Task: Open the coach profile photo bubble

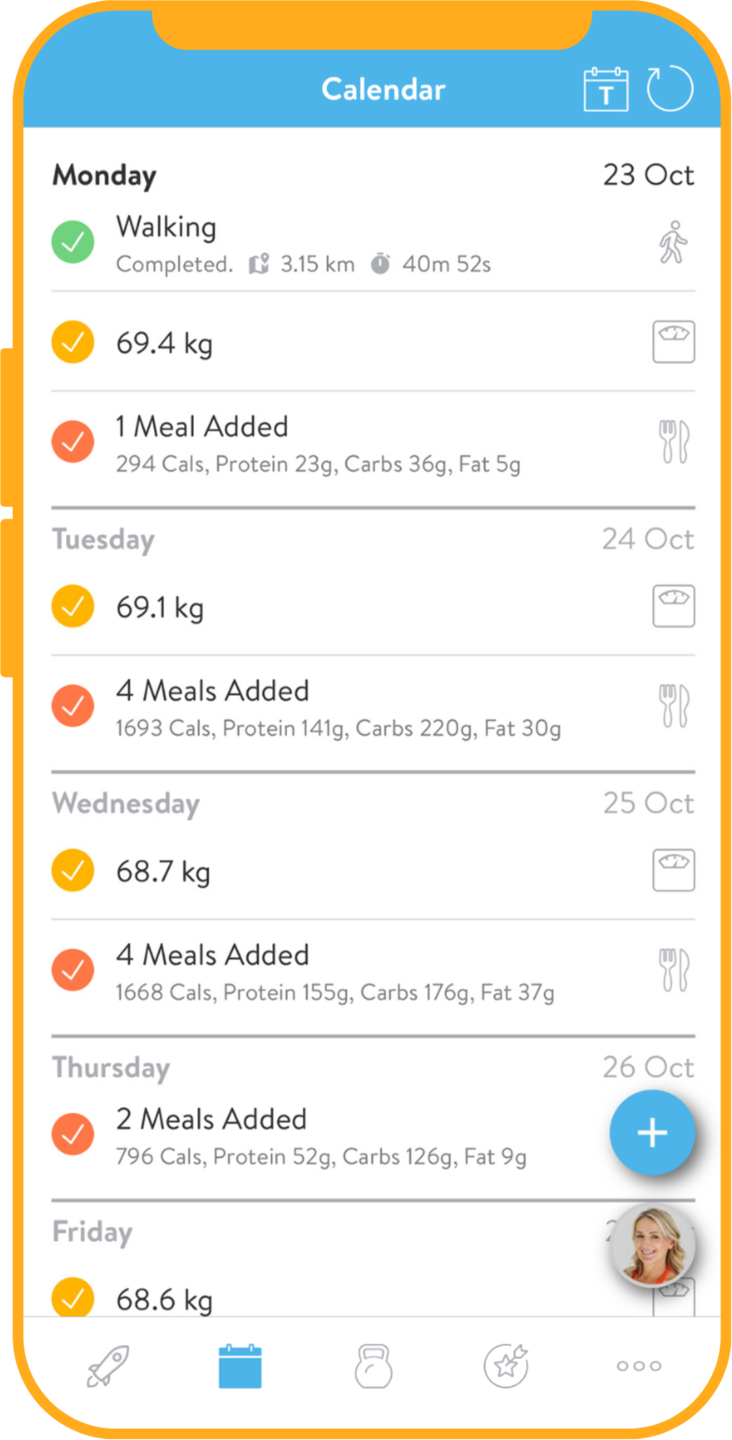Action: (x=653, y=1245)
